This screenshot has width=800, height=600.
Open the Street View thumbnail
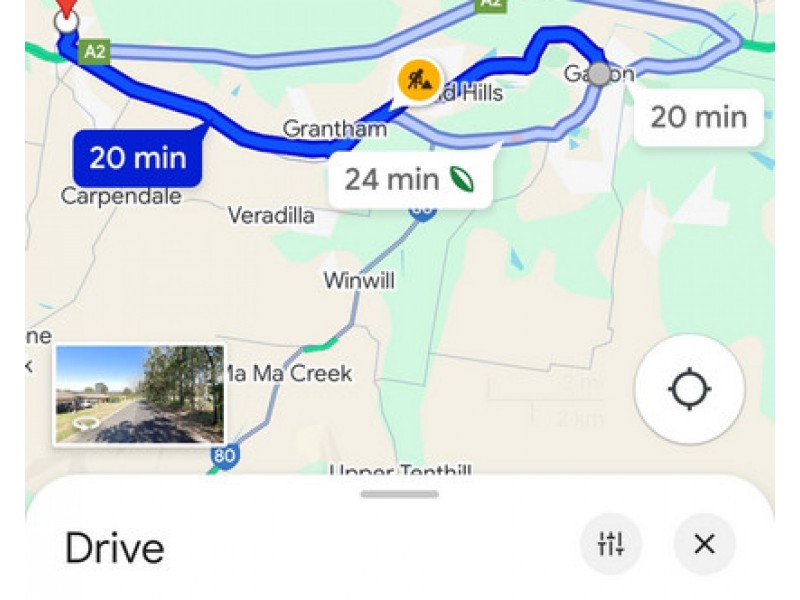click(139, 394)
